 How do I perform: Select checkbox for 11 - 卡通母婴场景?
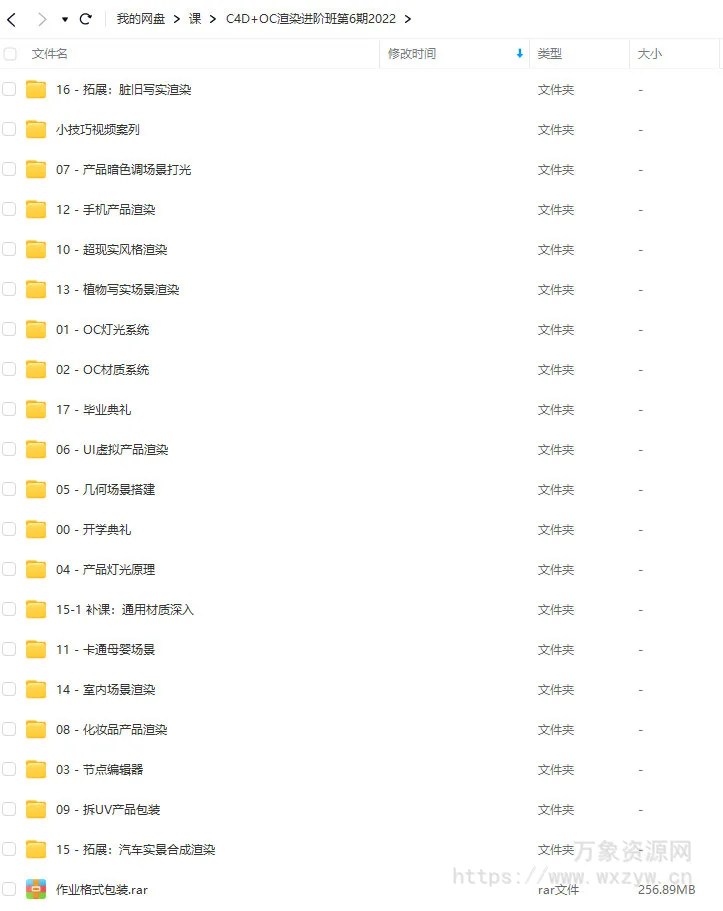9,649
